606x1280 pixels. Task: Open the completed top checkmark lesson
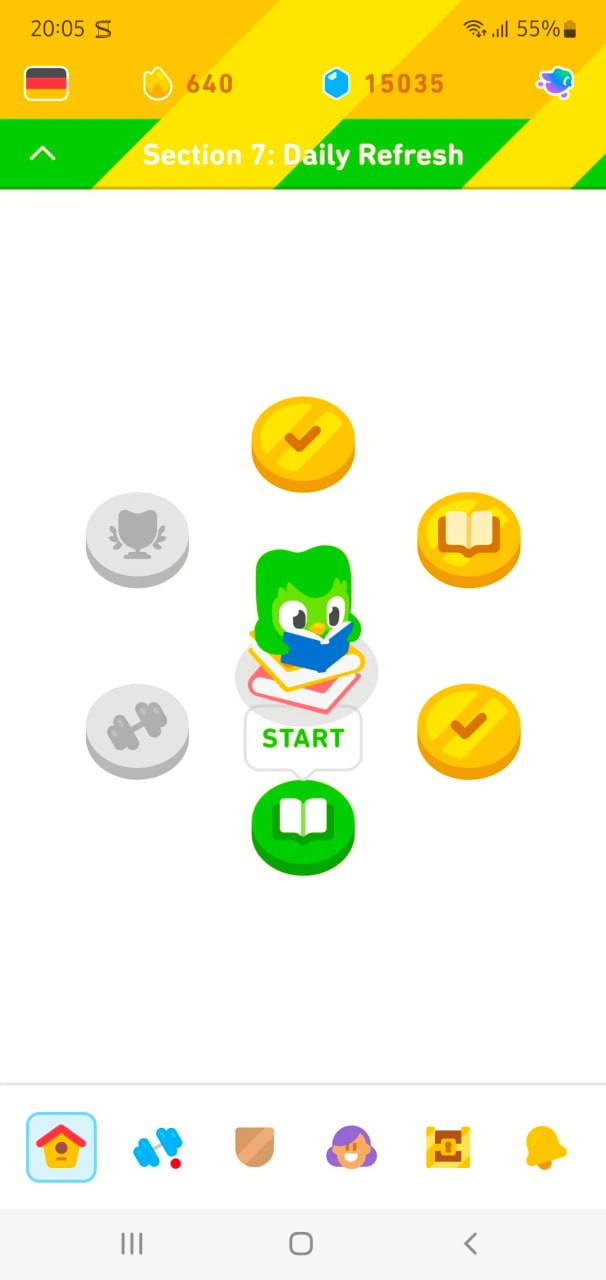[303, 440]
